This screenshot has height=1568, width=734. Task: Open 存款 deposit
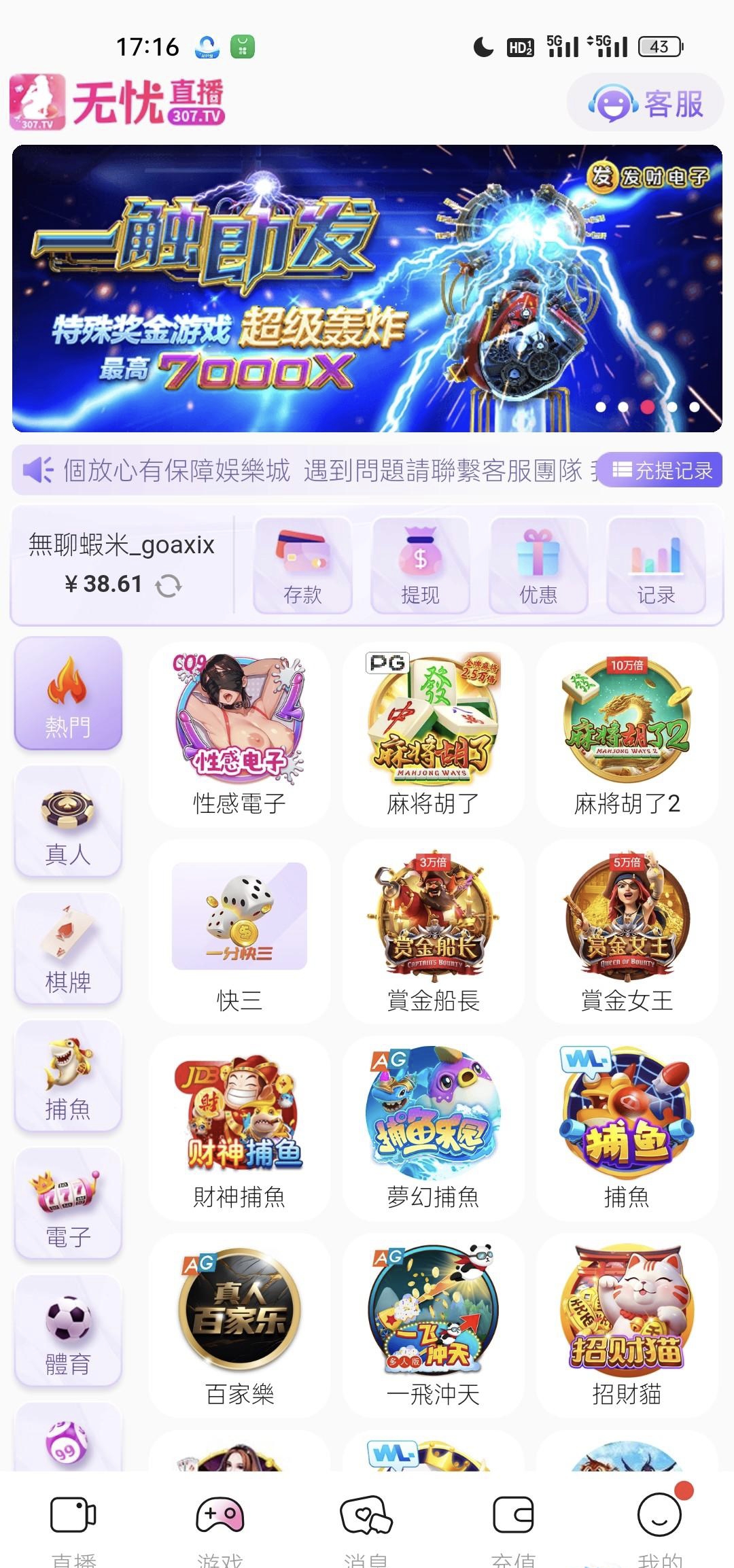click(x=302, y=565)
